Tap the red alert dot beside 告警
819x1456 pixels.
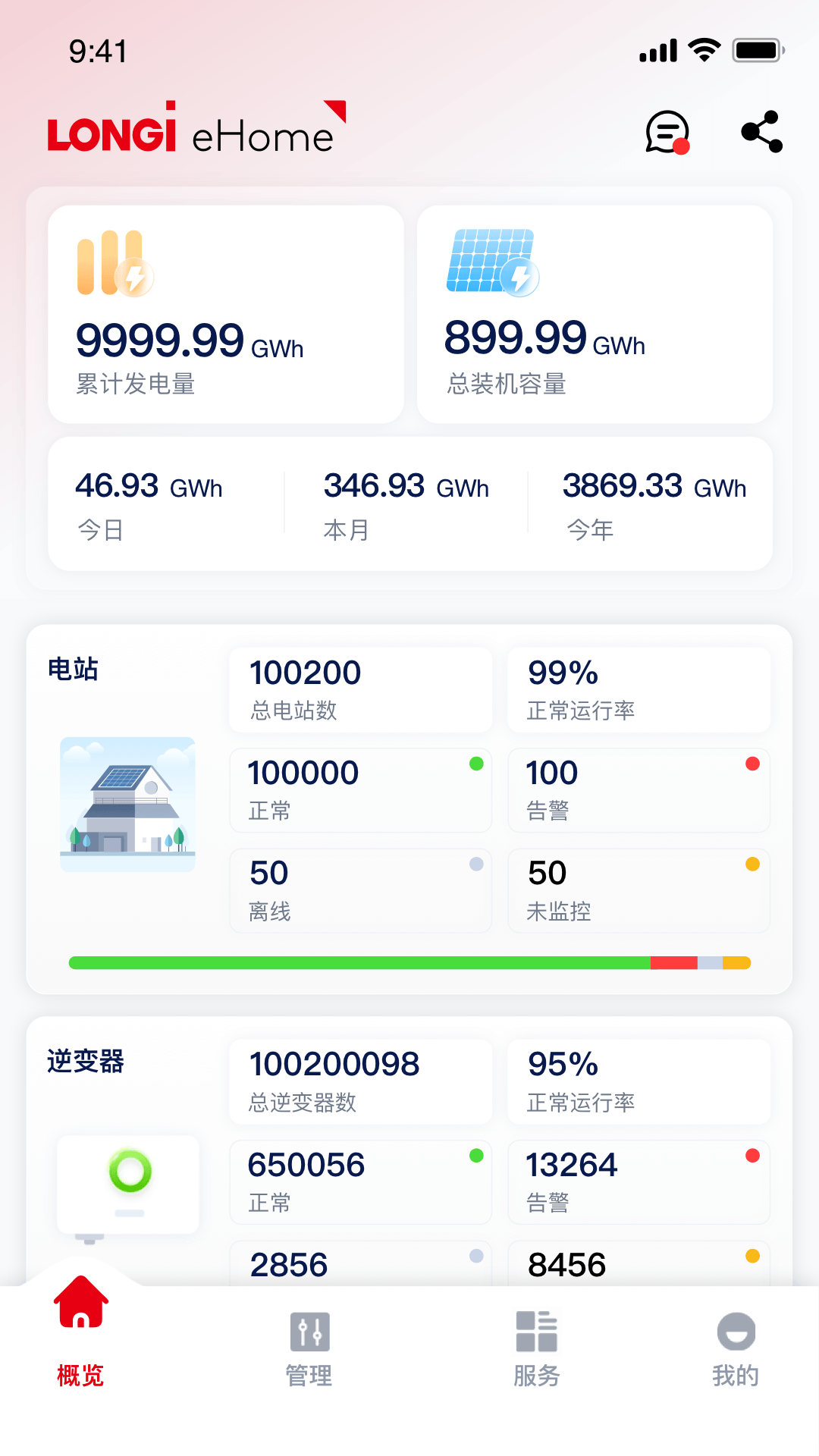(x=752, y=765)
